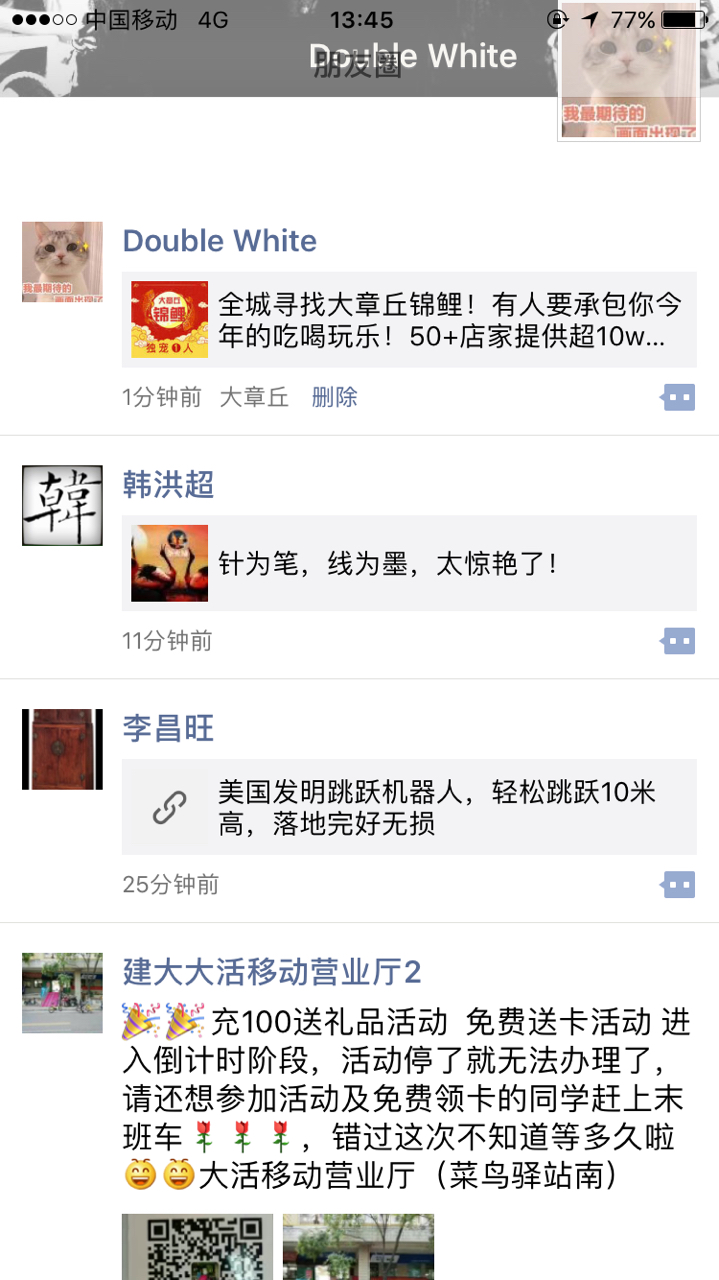
Task: Open Double White's profile name link
Action: [x=219, y=241]
